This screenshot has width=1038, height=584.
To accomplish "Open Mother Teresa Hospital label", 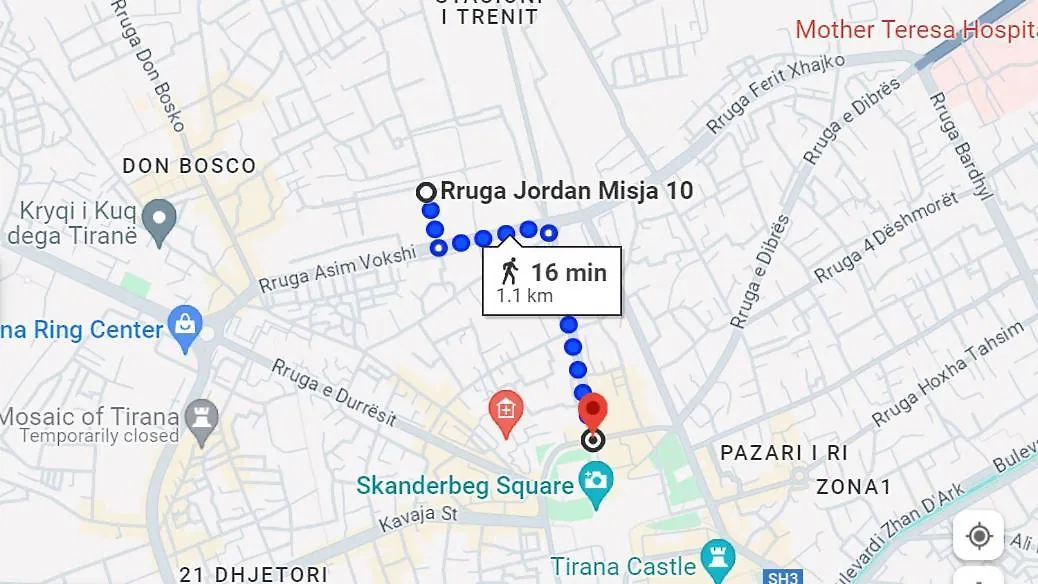I will point(915,29).
